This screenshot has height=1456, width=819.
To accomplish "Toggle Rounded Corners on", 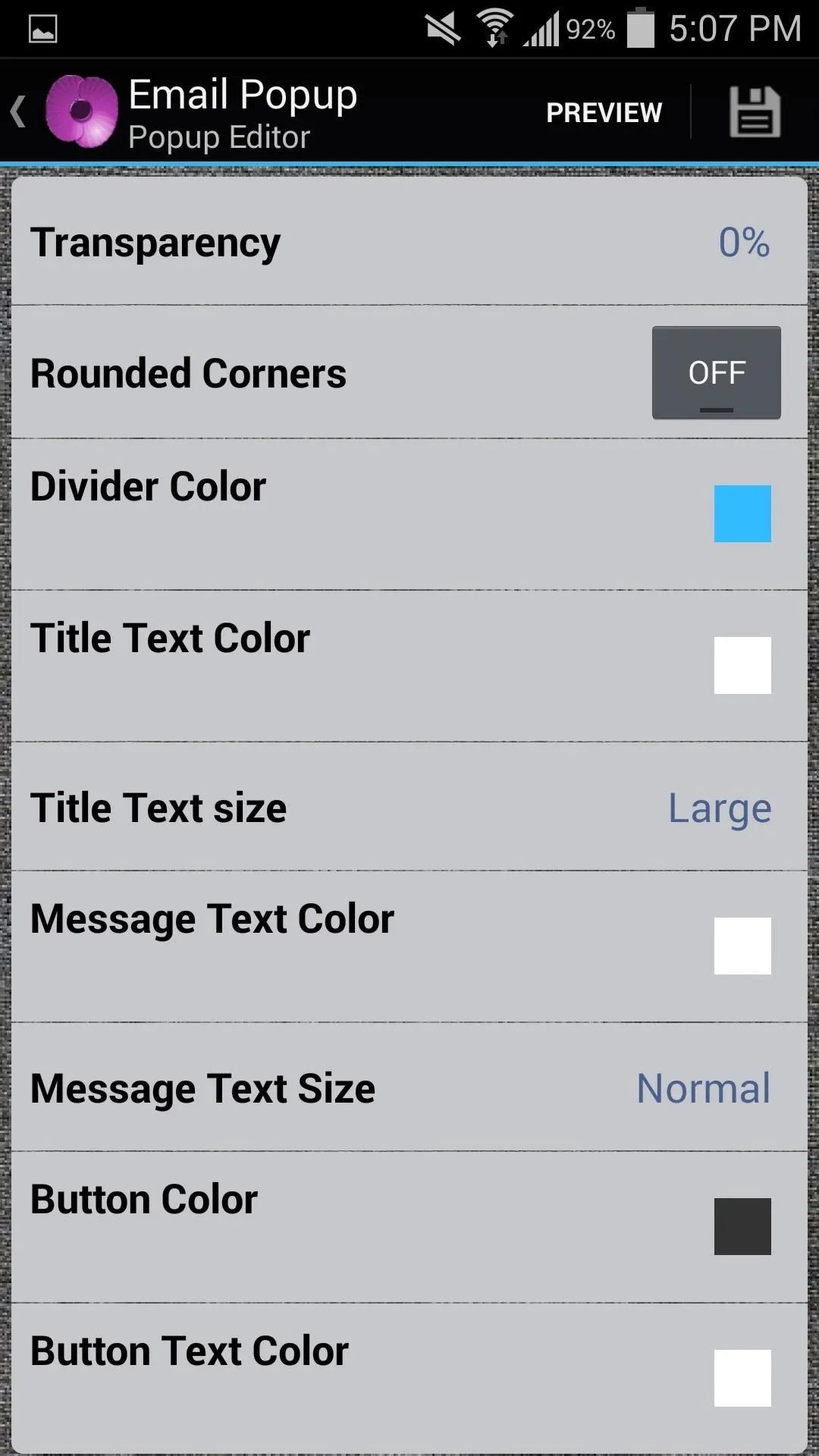I will click(717, 372).
